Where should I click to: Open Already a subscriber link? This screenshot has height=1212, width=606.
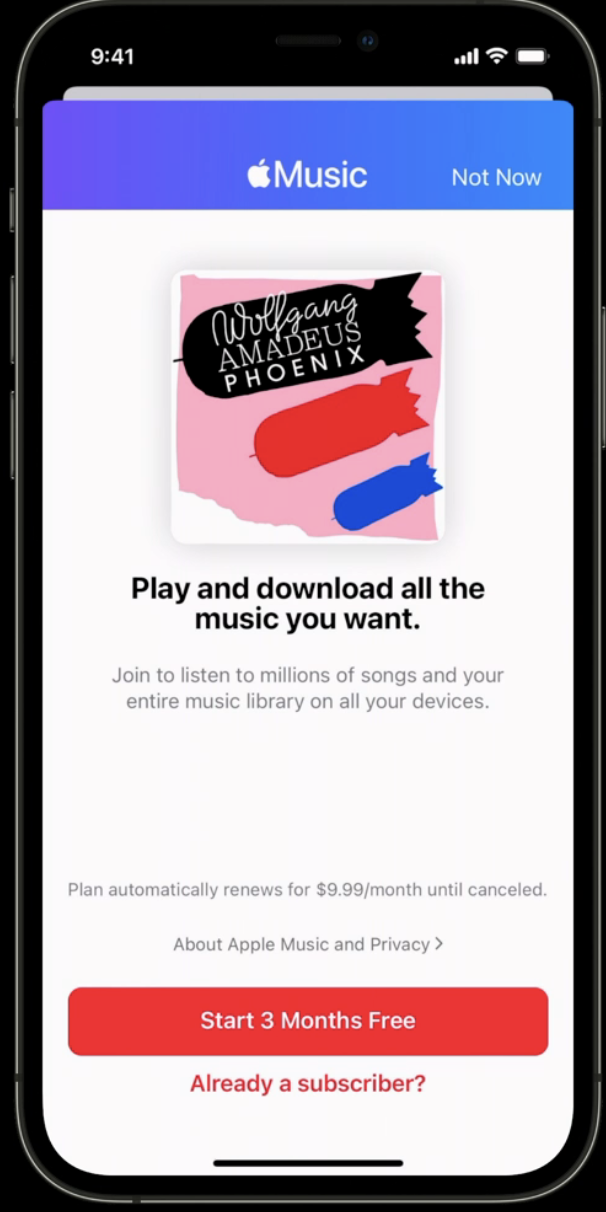point(308,1083)
